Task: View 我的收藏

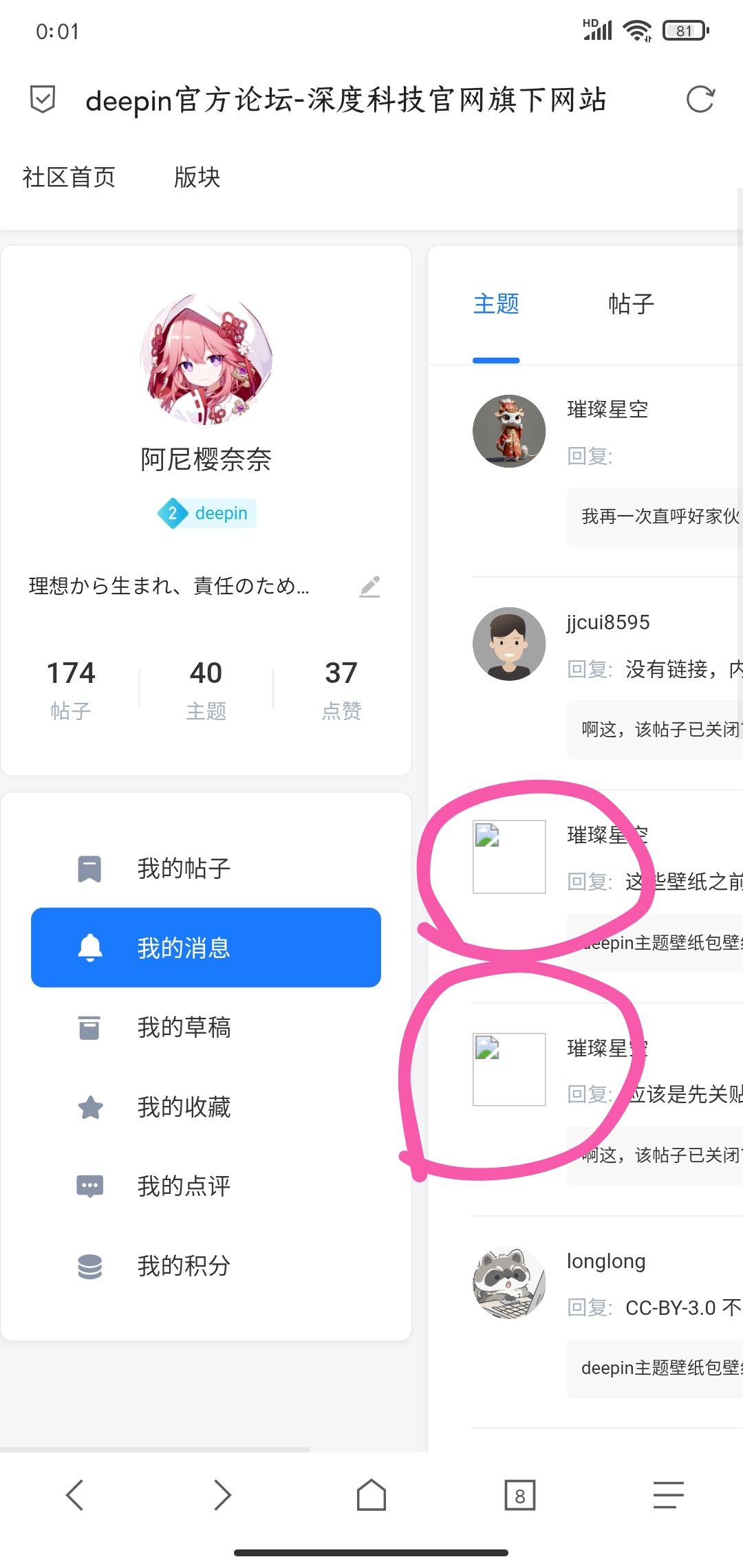Action: (x=184, y=1107)
